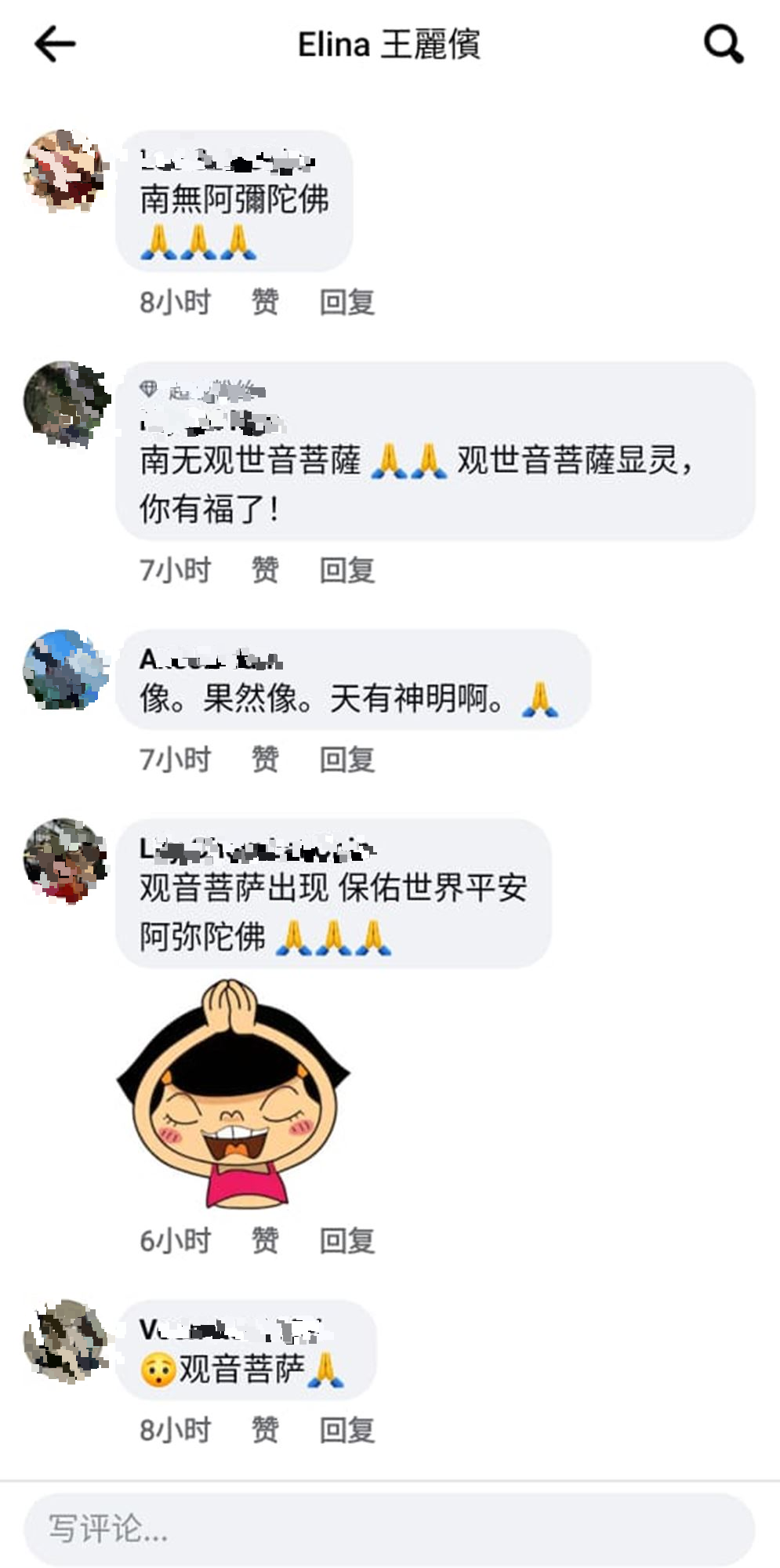The width and height of the screenshot is (780, 1568).
Task: Click the 8小时 timestamp on first comment
Action: pyautogui.click(x=174, y=300)
